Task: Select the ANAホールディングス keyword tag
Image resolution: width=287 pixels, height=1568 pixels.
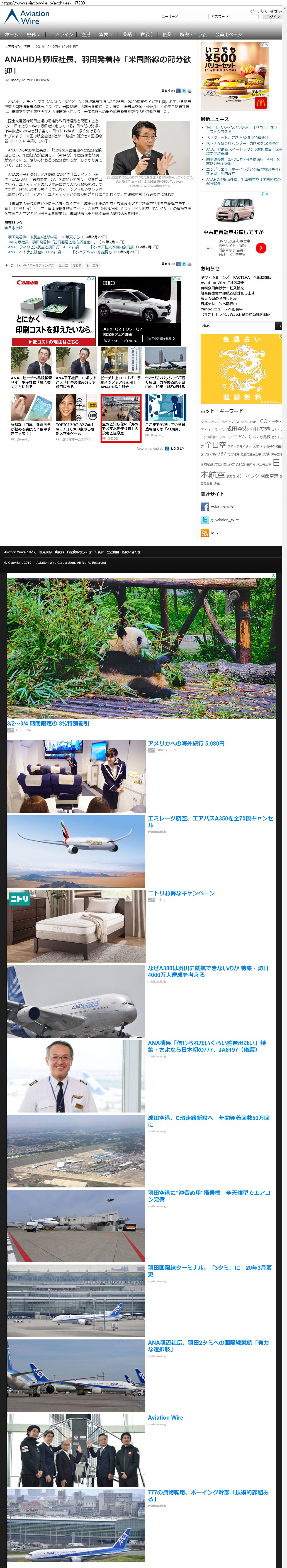Action: coord(38,265)
